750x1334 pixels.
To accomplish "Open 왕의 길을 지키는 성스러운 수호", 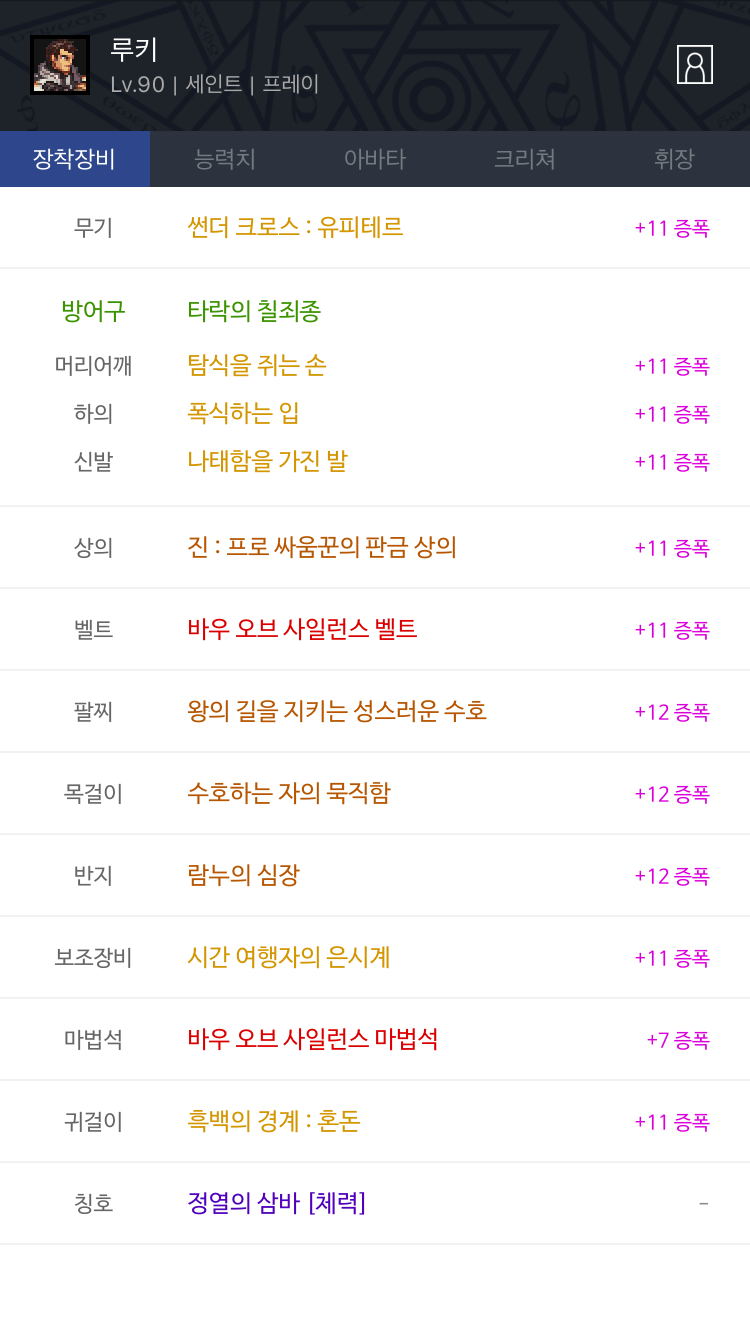I will point(337,711).
